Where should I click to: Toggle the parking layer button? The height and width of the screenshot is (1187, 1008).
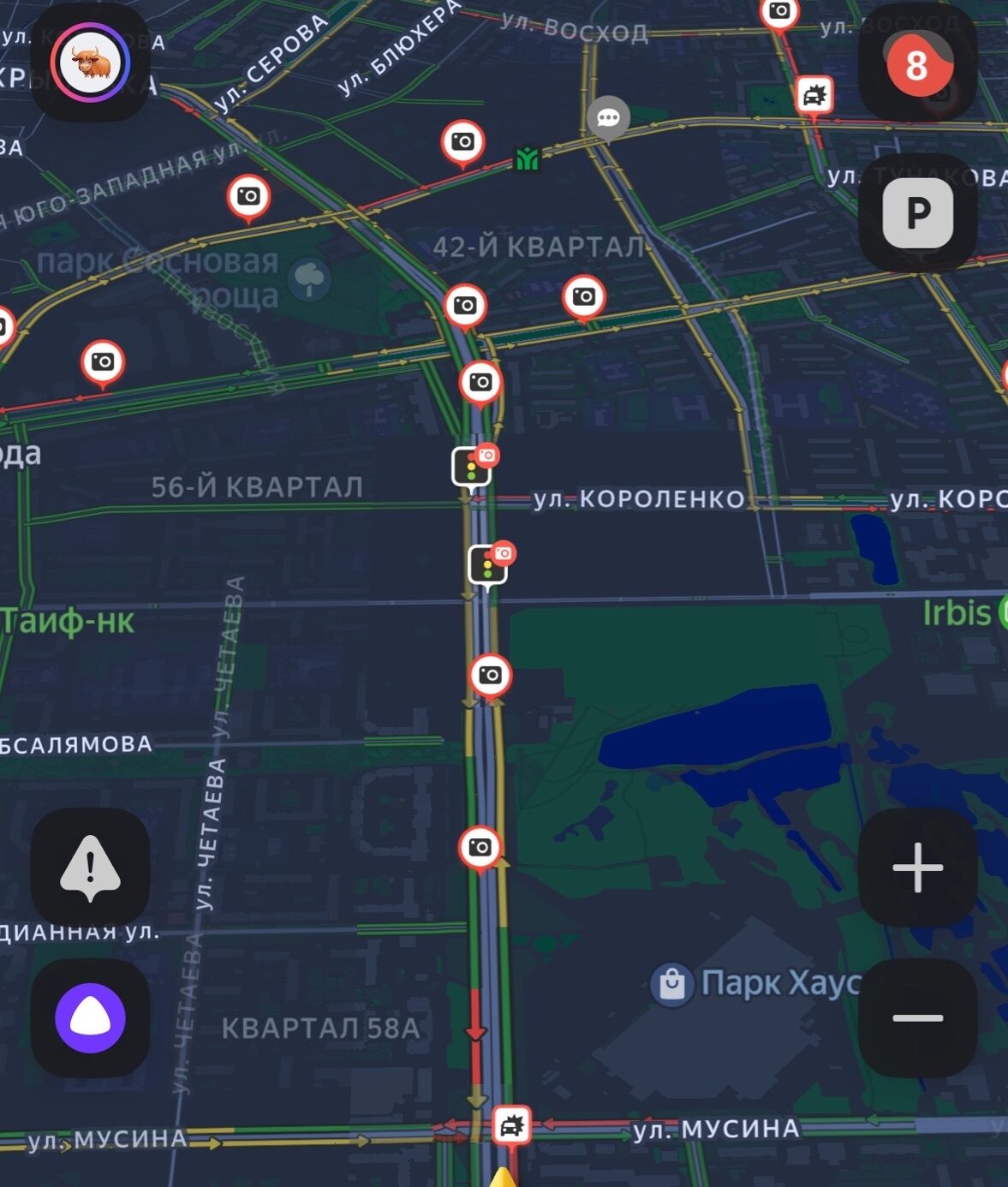coord(917,212)
